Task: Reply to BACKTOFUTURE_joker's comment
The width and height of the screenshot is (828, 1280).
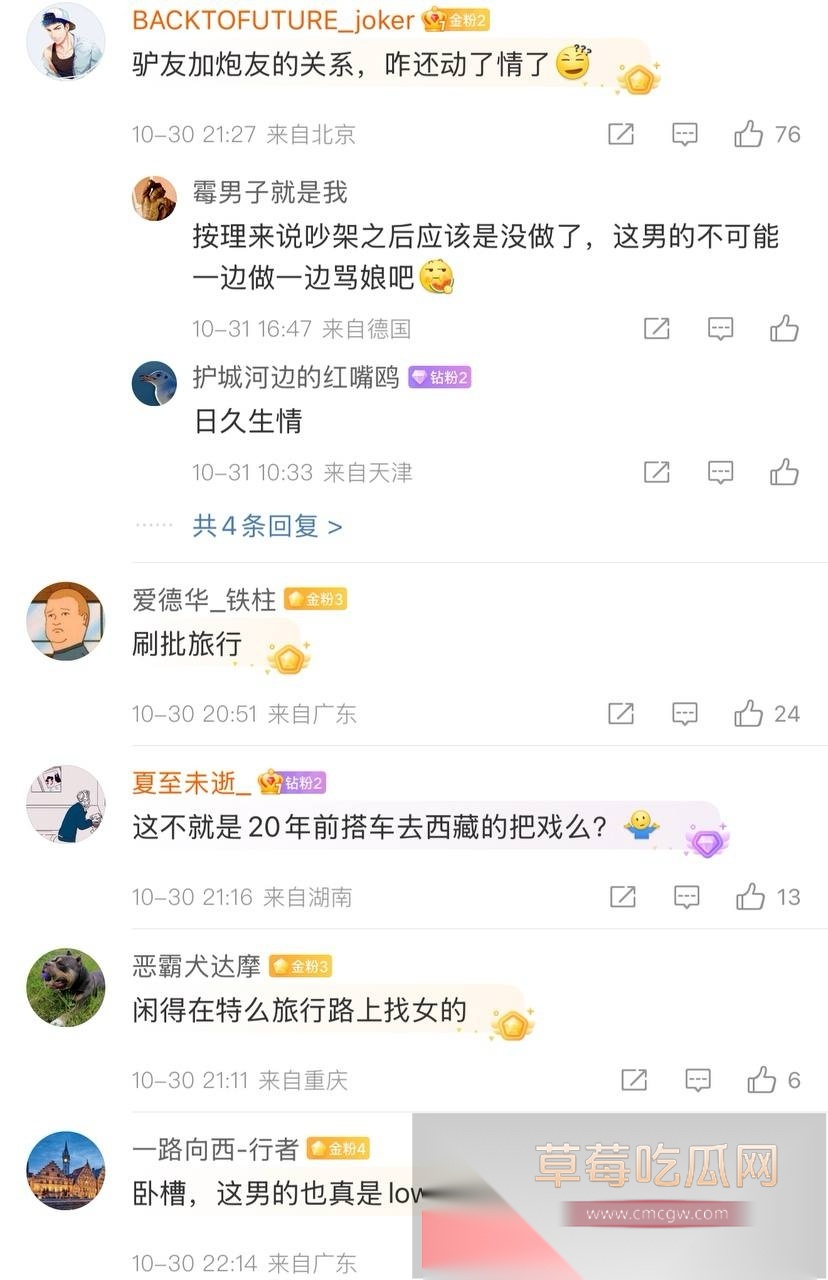Action: [x=684, y=134]
